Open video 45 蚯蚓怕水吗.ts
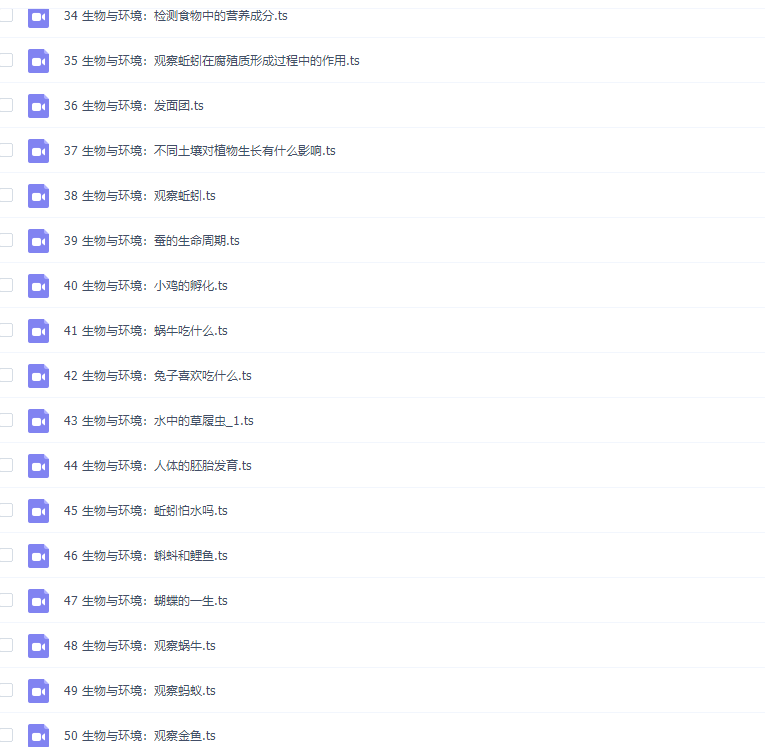The image size is (765, 747). (x=145, y=511)
